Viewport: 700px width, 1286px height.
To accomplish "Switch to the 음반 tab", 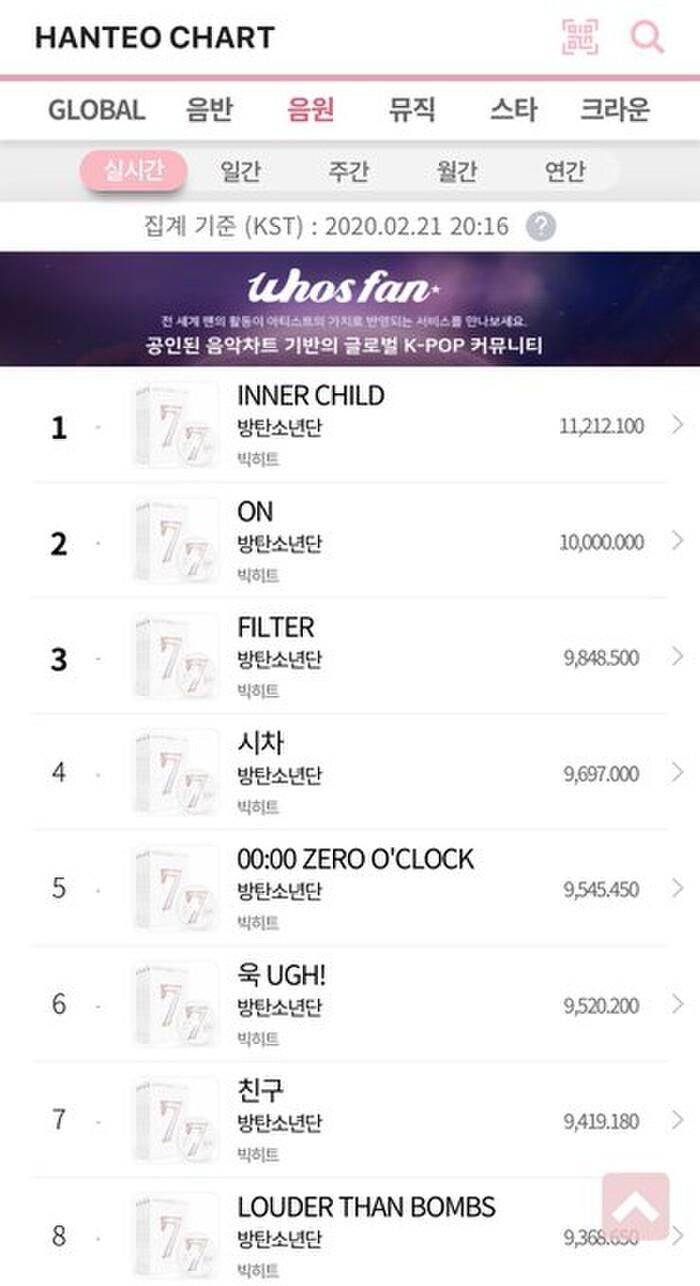I will (209, 109).
